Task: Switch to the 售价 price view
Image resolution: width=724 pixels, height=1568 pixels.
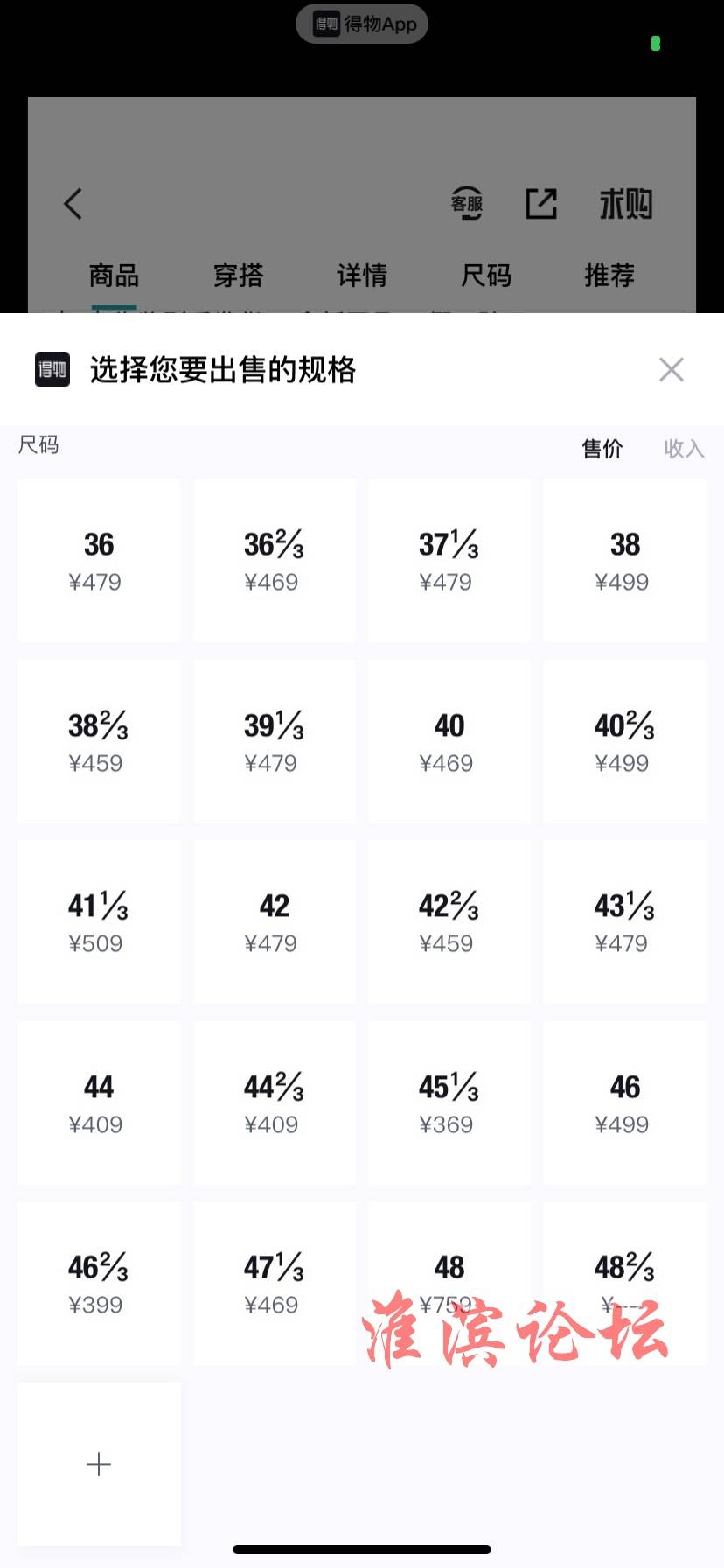Action: pyautogui.click(x=602, y=449)
